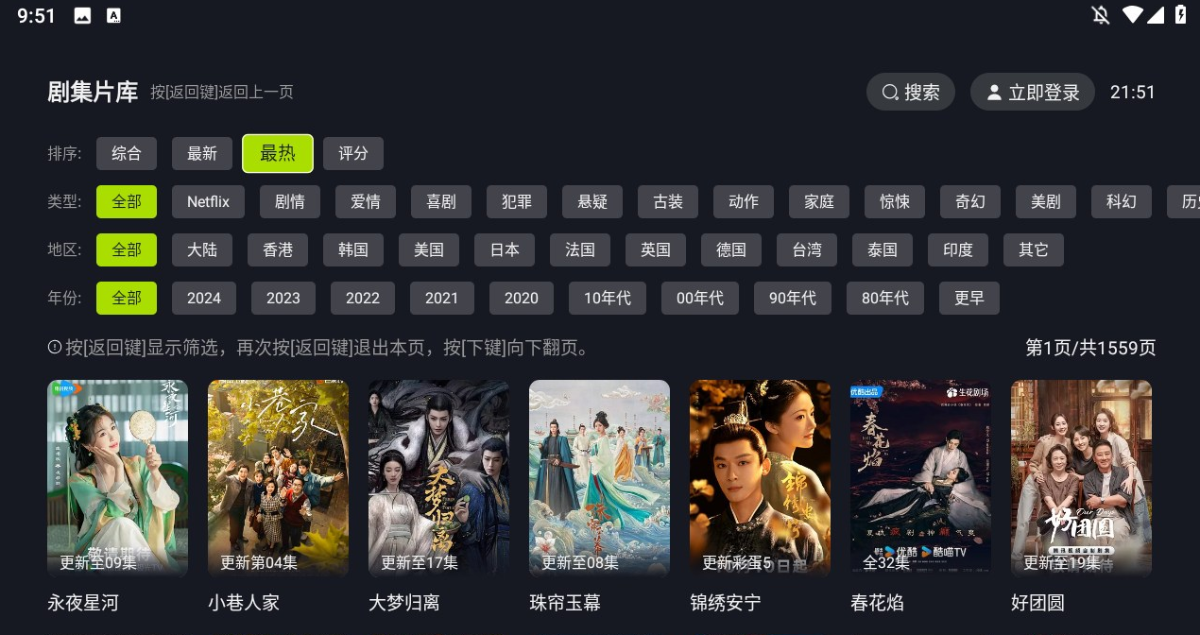Sort by 评分 rating
Screen dimensions: 1200x635
tap(353, 153)
